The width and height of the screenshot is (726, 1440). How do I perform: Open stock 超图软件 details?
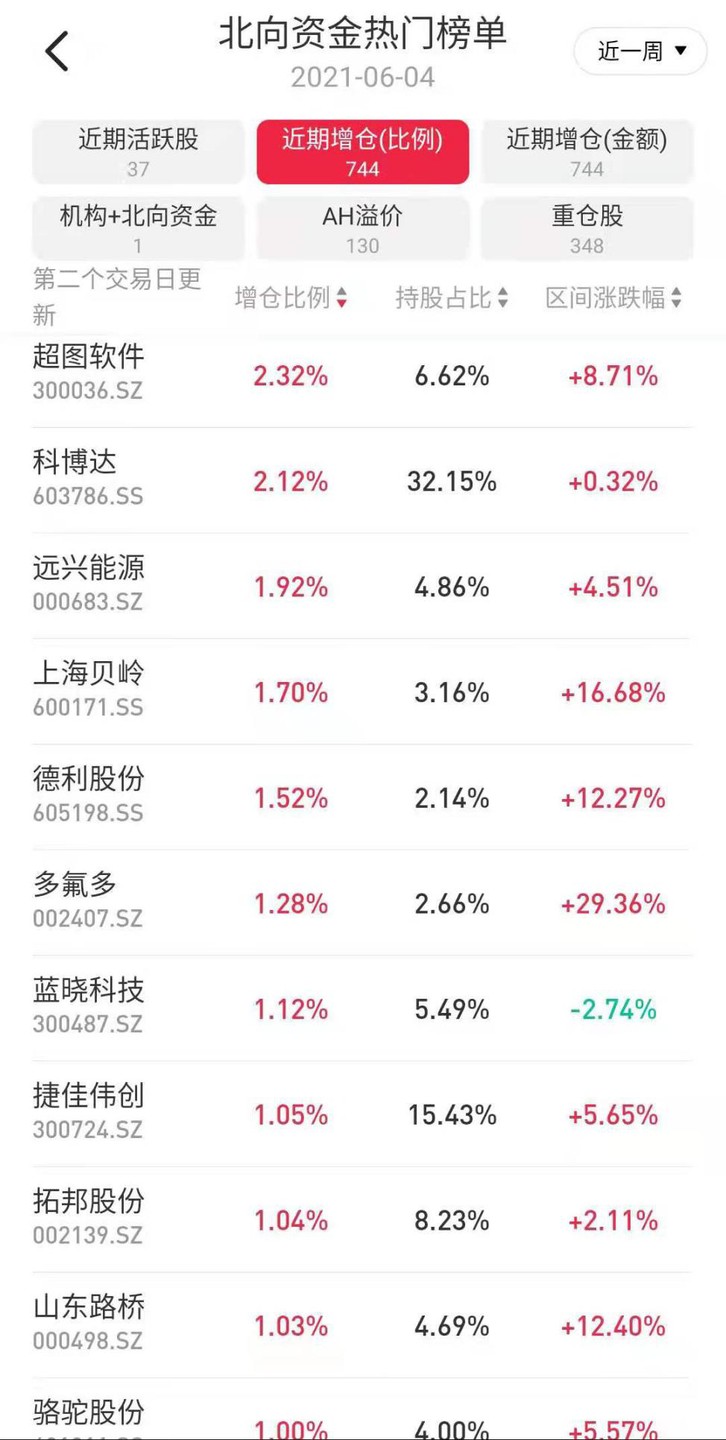tap(362, 375)
